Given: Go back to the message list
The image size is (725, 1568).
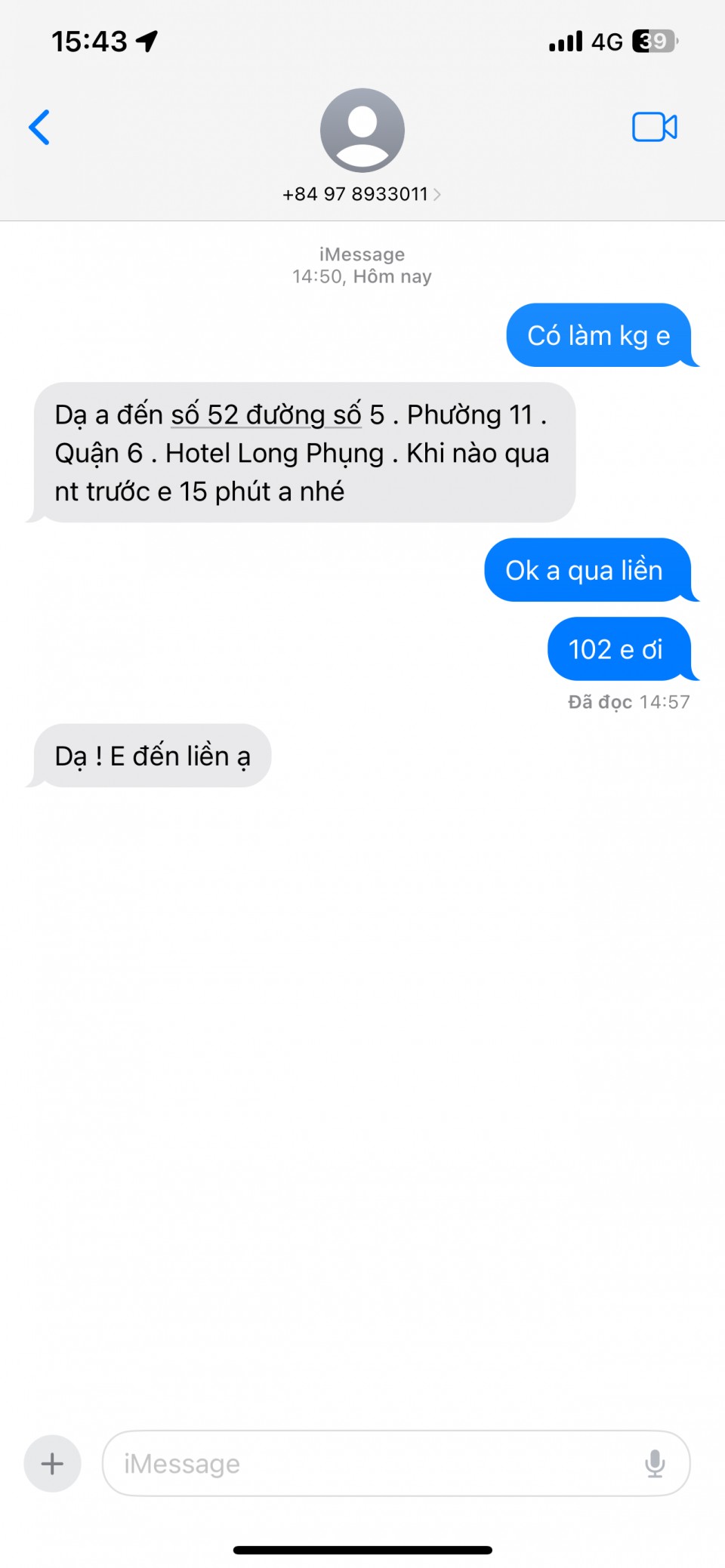Looking at the screenshot, I should 39,127.
